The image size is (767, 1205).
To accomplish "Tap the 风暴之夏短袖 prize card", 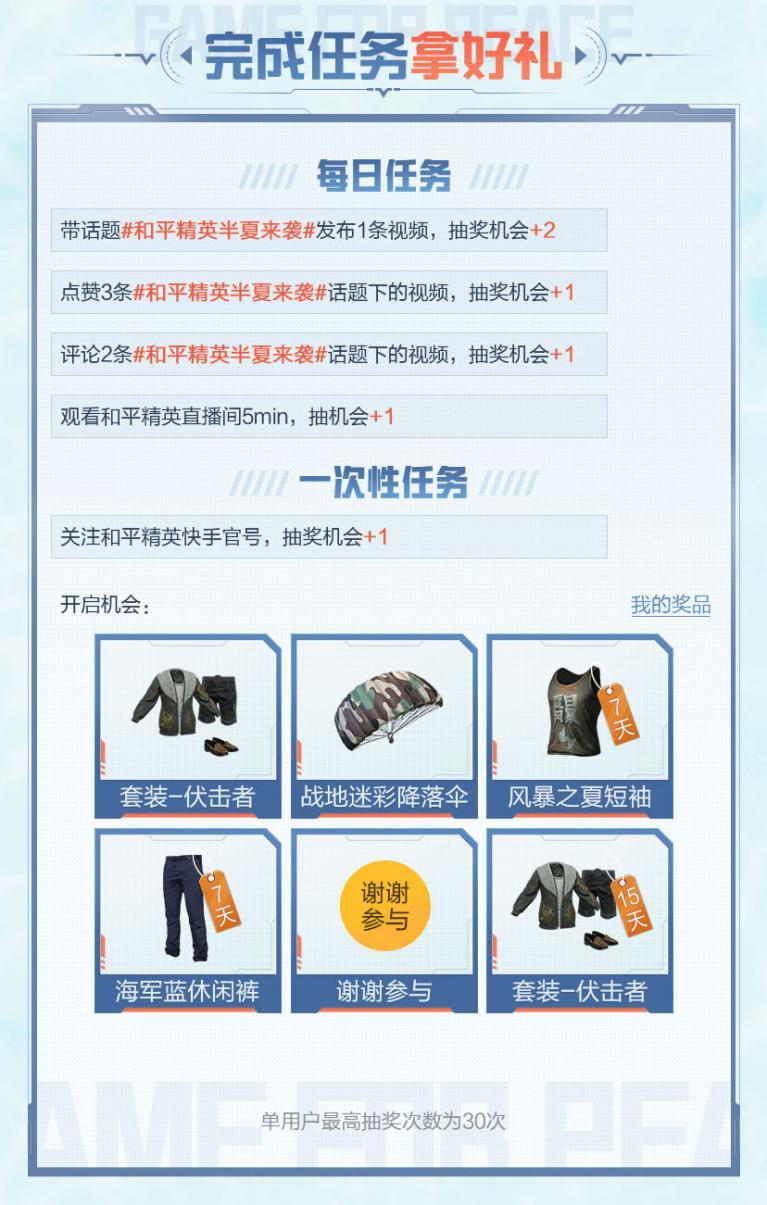I will [x=580, y=726].
